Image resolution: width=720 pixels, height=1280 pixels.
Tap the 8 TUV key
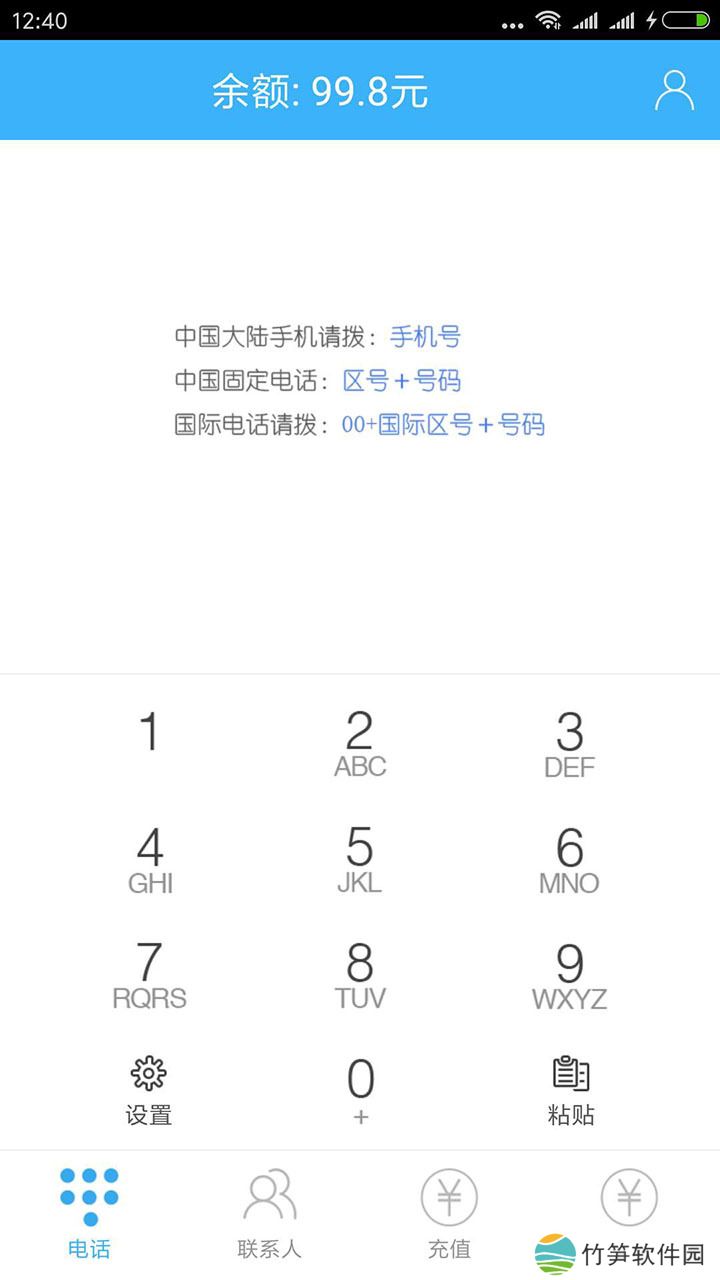pos(360,975)
